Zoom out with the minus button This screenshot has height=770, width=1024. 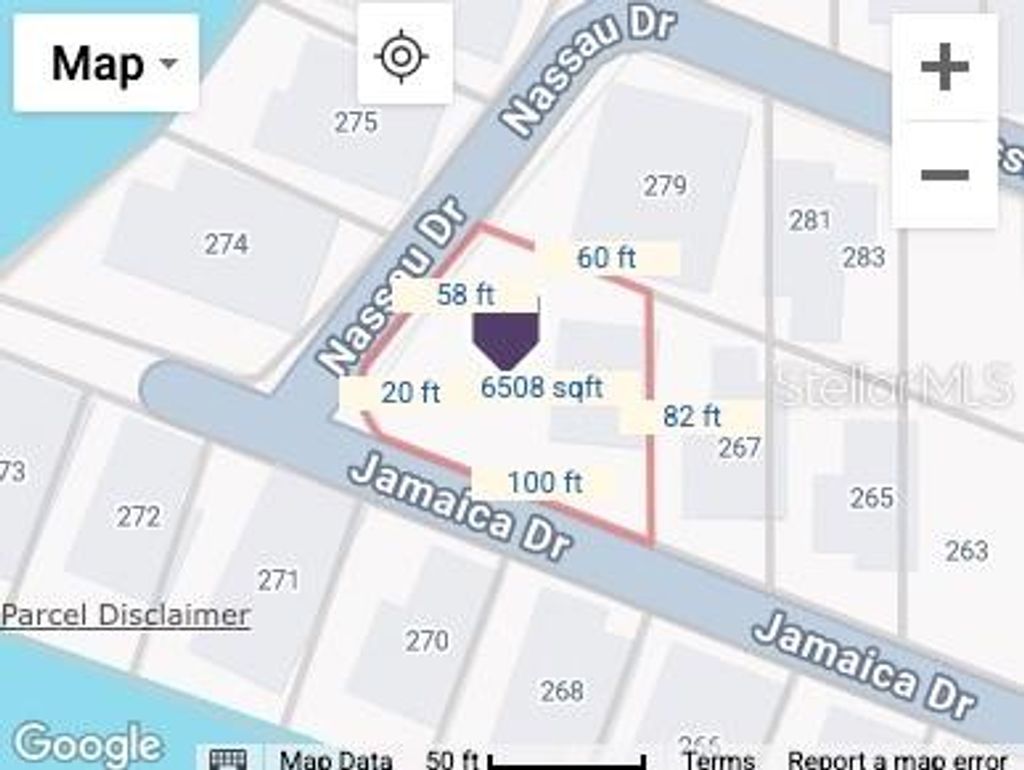[944, 175]
